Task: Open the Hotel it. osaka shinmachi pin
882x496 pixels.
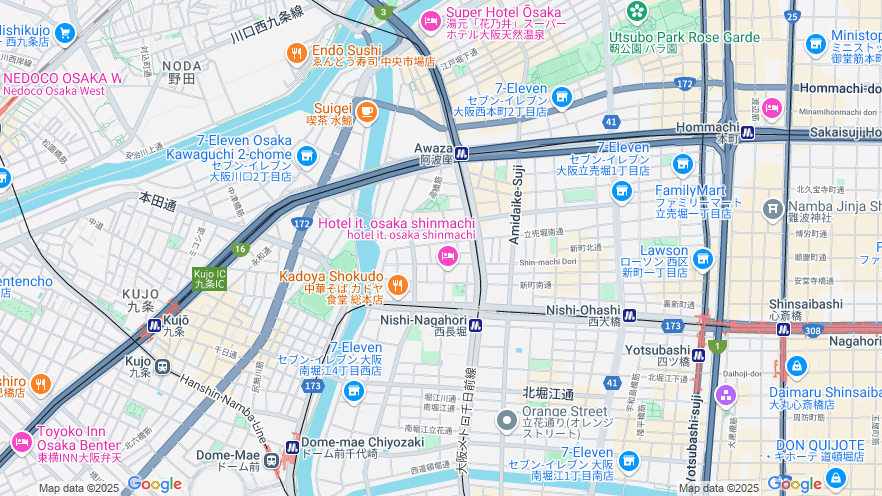Action: coord(447,257)
